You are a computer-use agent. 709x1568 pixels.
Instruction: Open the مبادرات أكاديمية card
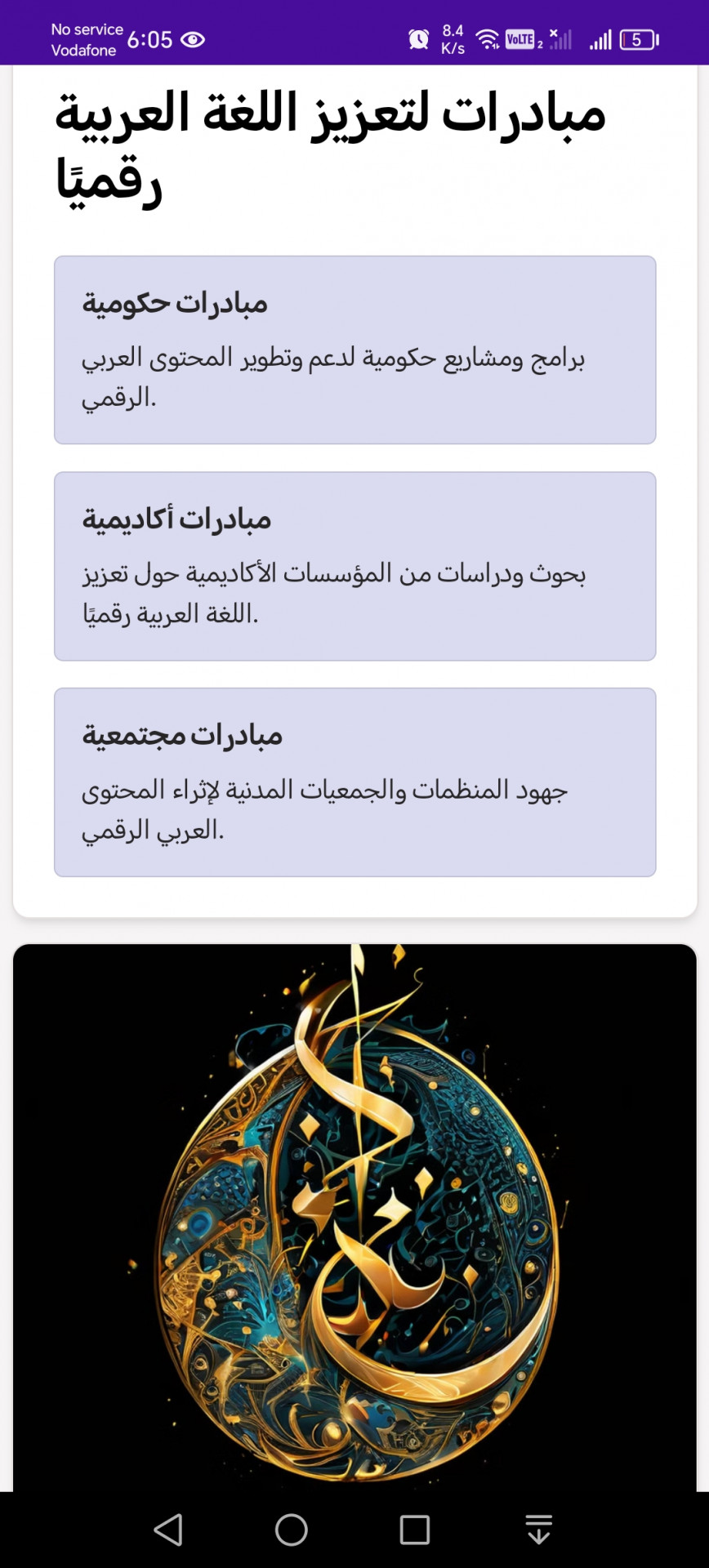coord(354,566)
